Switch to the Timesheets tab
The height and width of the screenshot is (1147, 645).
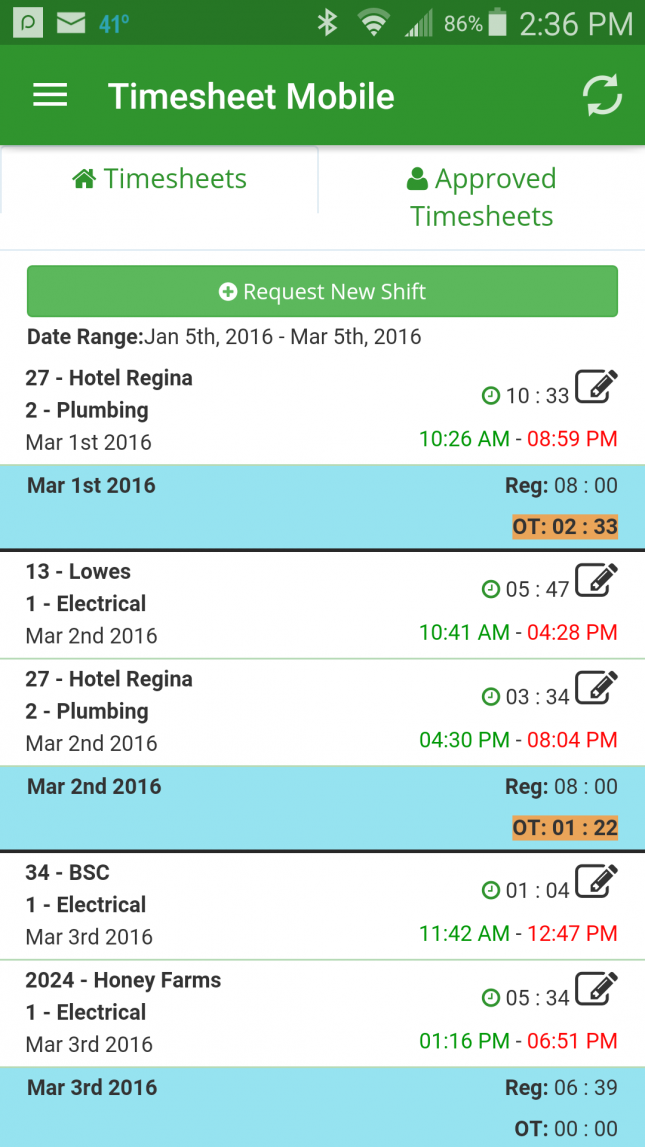click(x=159, y=179)
